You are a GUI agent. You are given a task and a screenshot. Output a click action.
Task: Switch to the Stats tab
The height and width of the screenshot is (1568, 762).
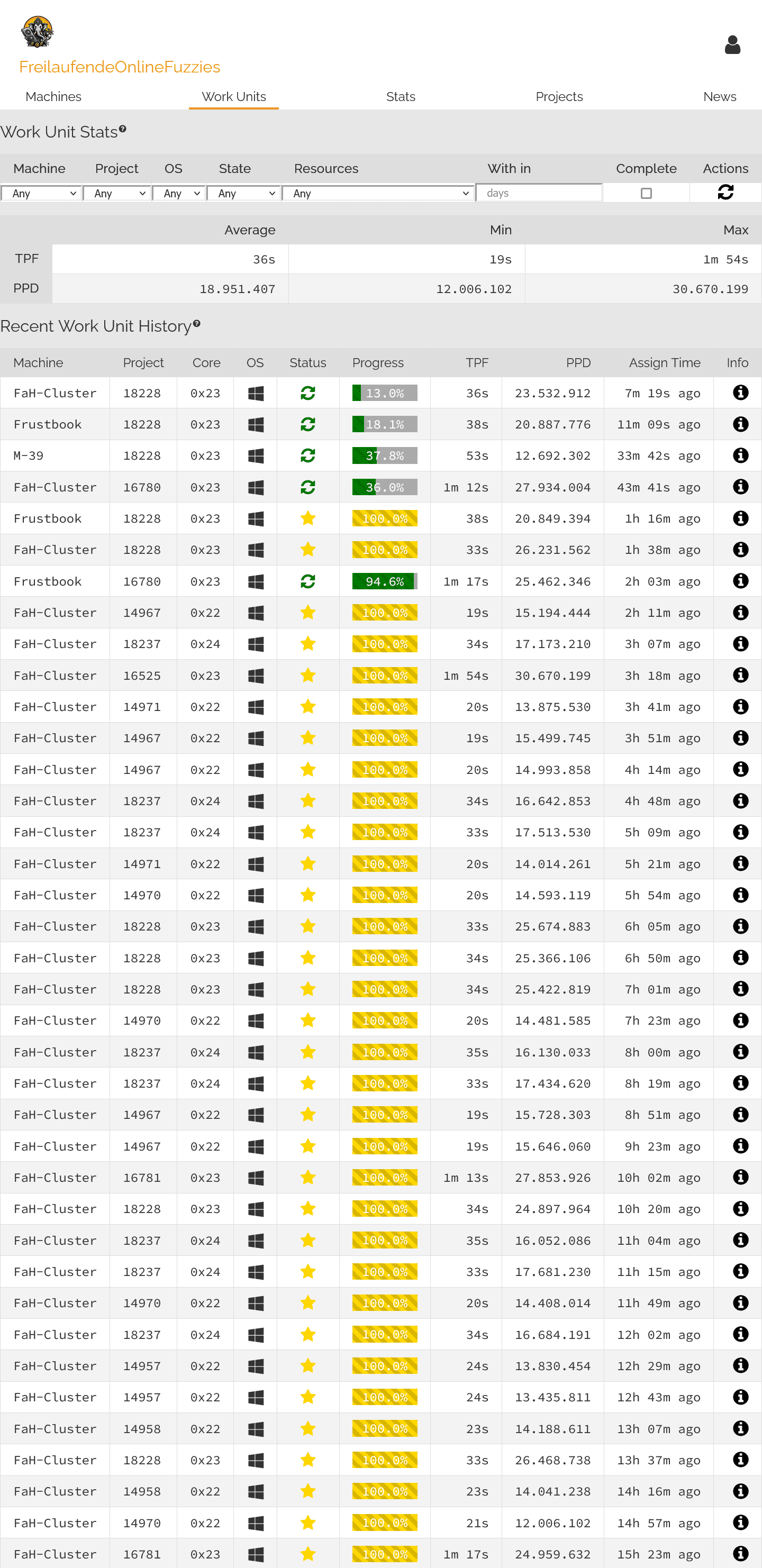coord(400,97)
